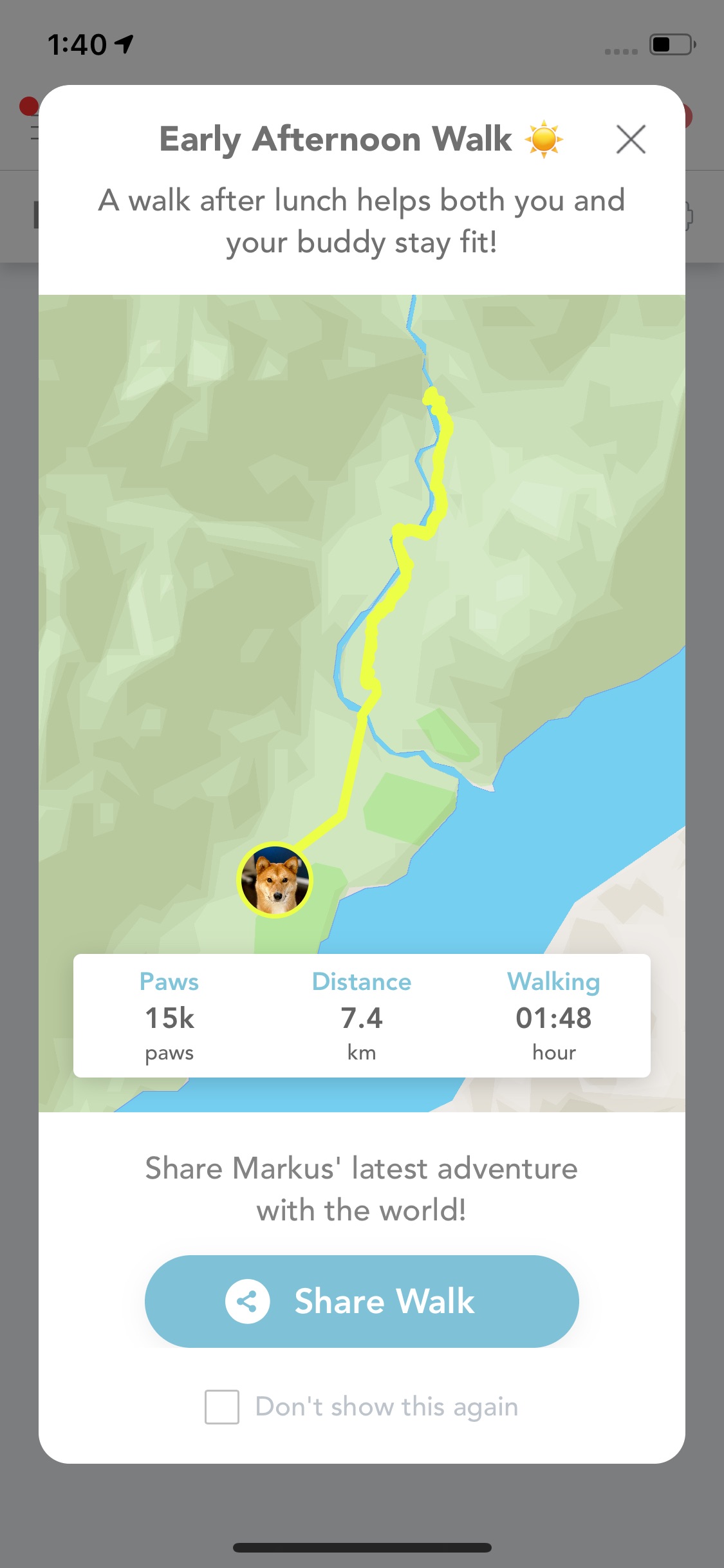Tap the location arrow in the status bar

tap(124, 43)
